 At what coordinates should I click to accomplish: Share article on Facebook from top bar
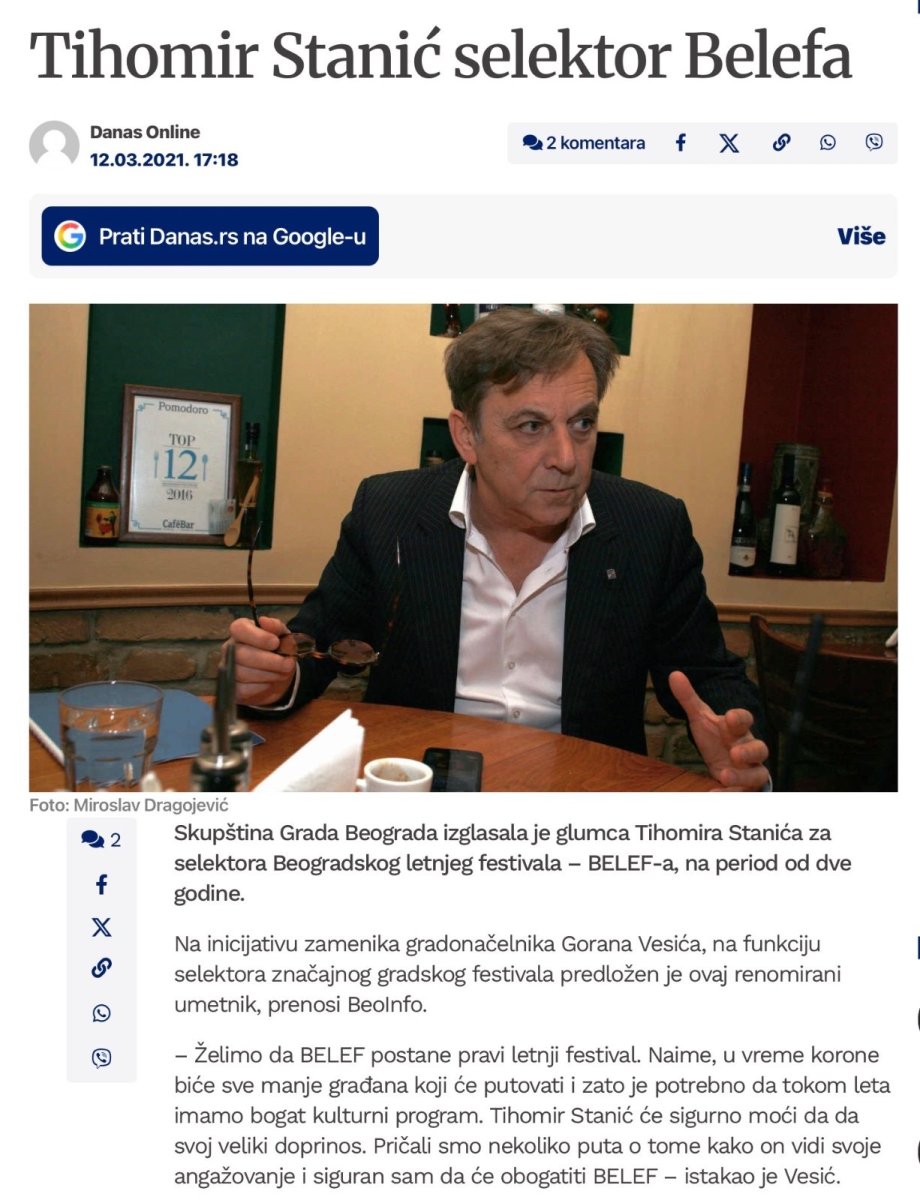click(x=680, y=143)
